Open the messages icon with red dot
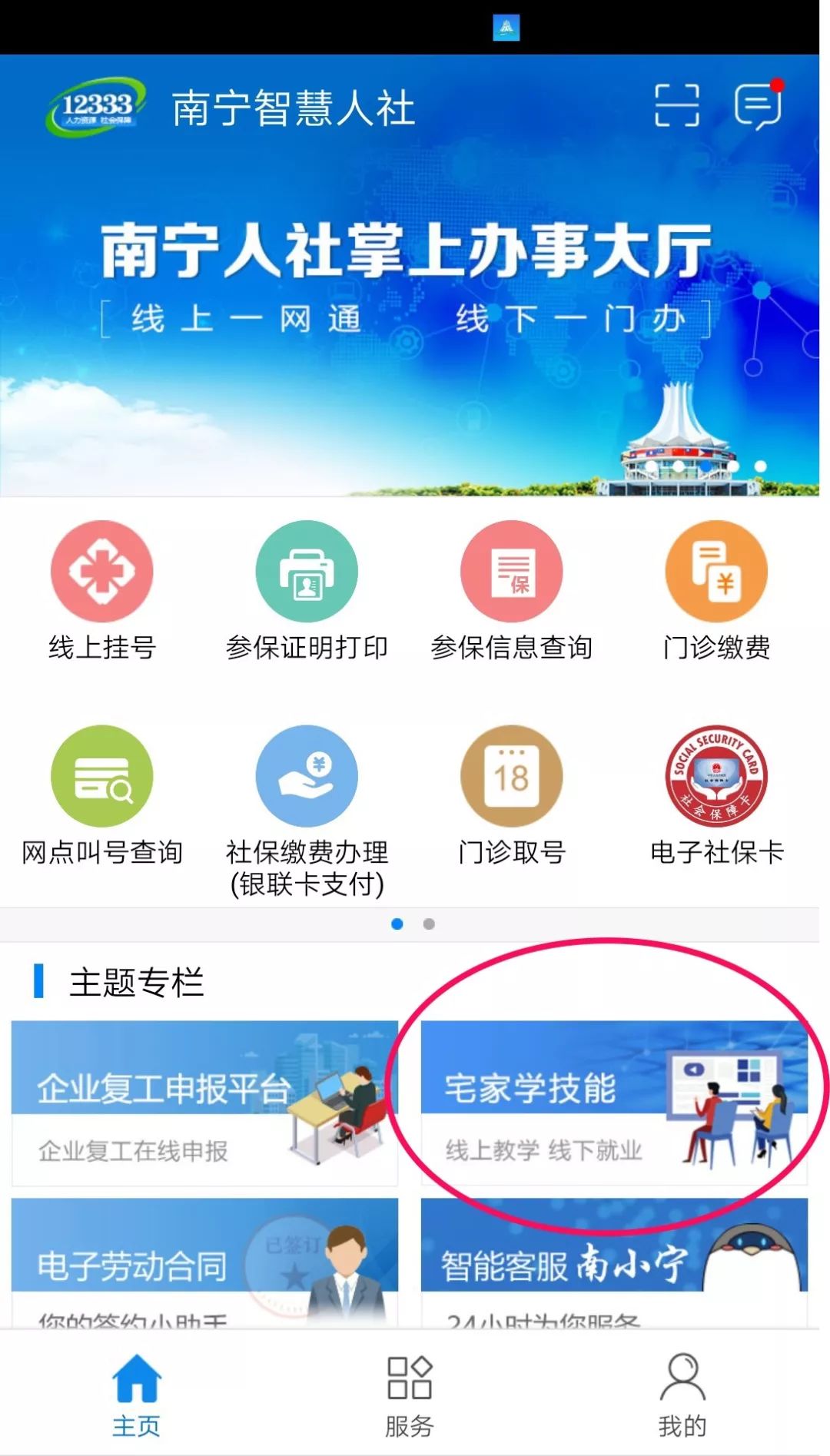 [x=758, y=105]
